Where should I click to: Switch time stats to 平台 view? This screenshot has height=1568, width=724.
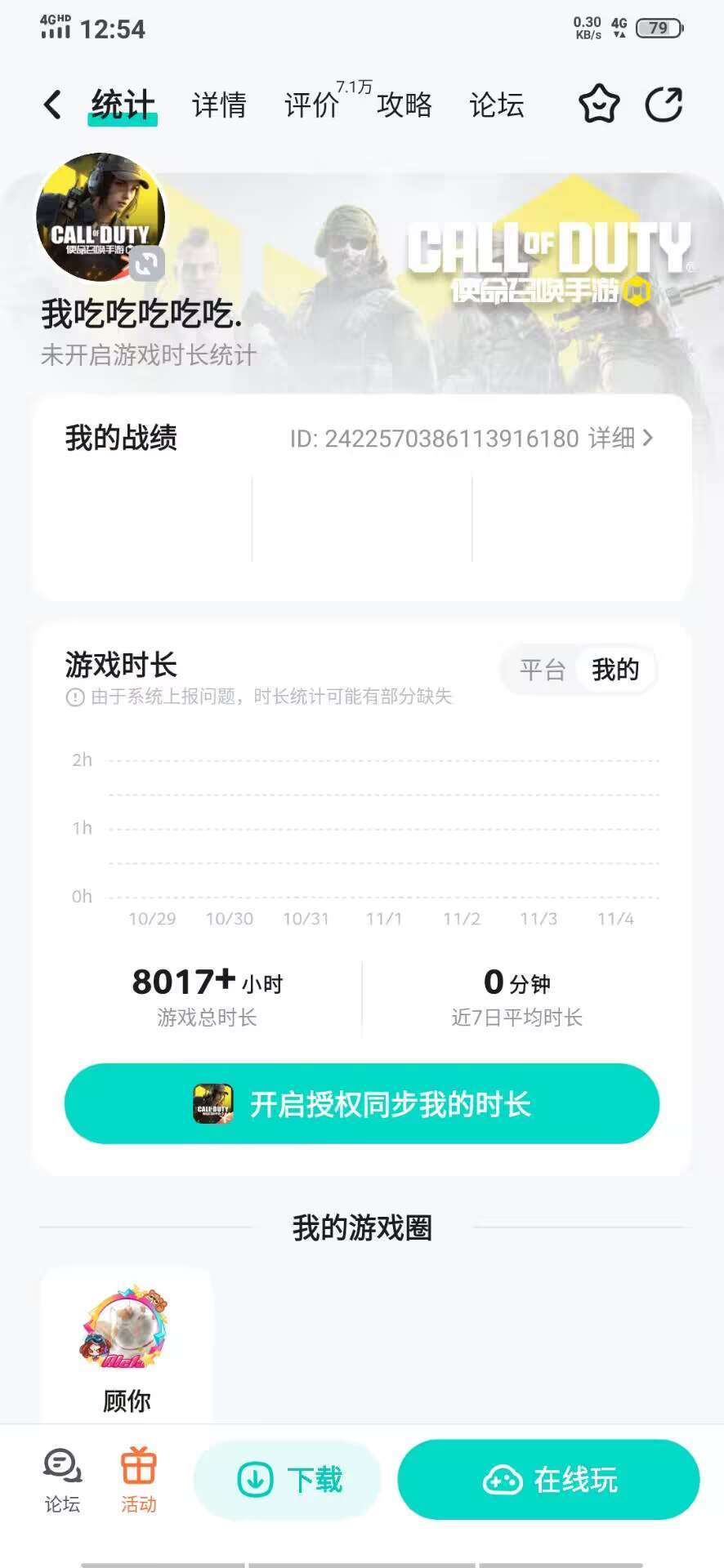click(x=541, y=670)
